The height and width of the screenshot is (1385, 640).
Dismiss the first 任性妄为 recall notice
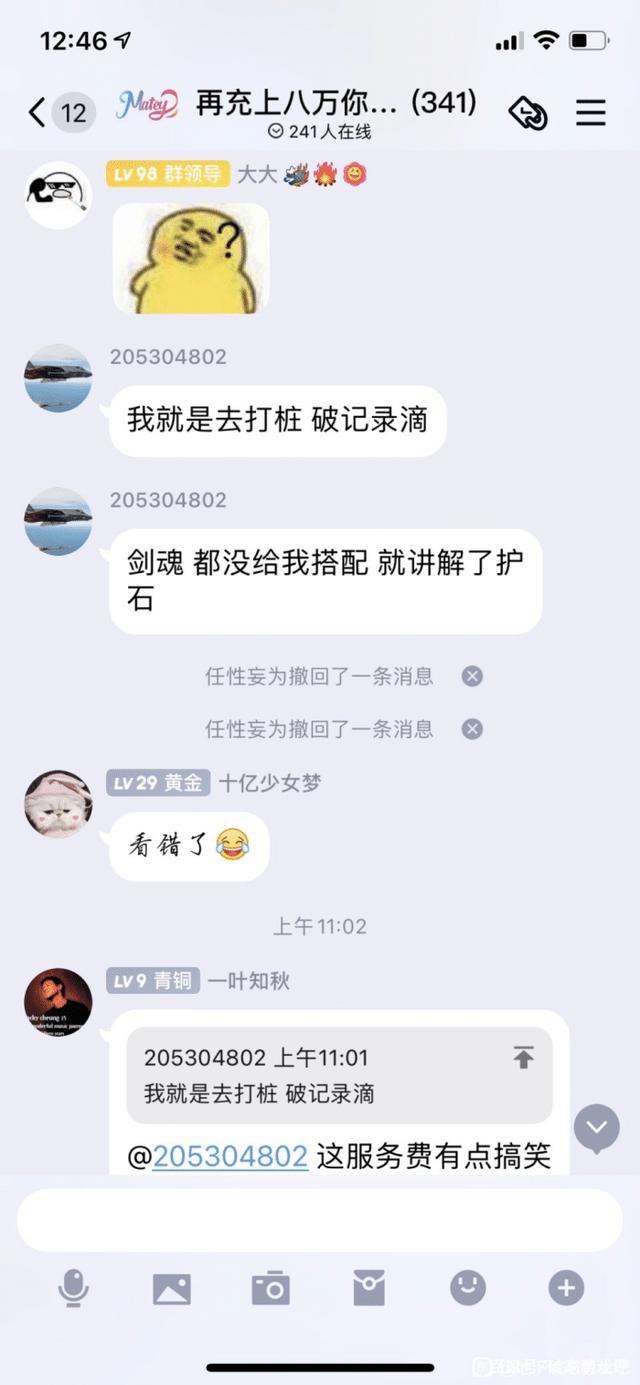coord(472,677)
